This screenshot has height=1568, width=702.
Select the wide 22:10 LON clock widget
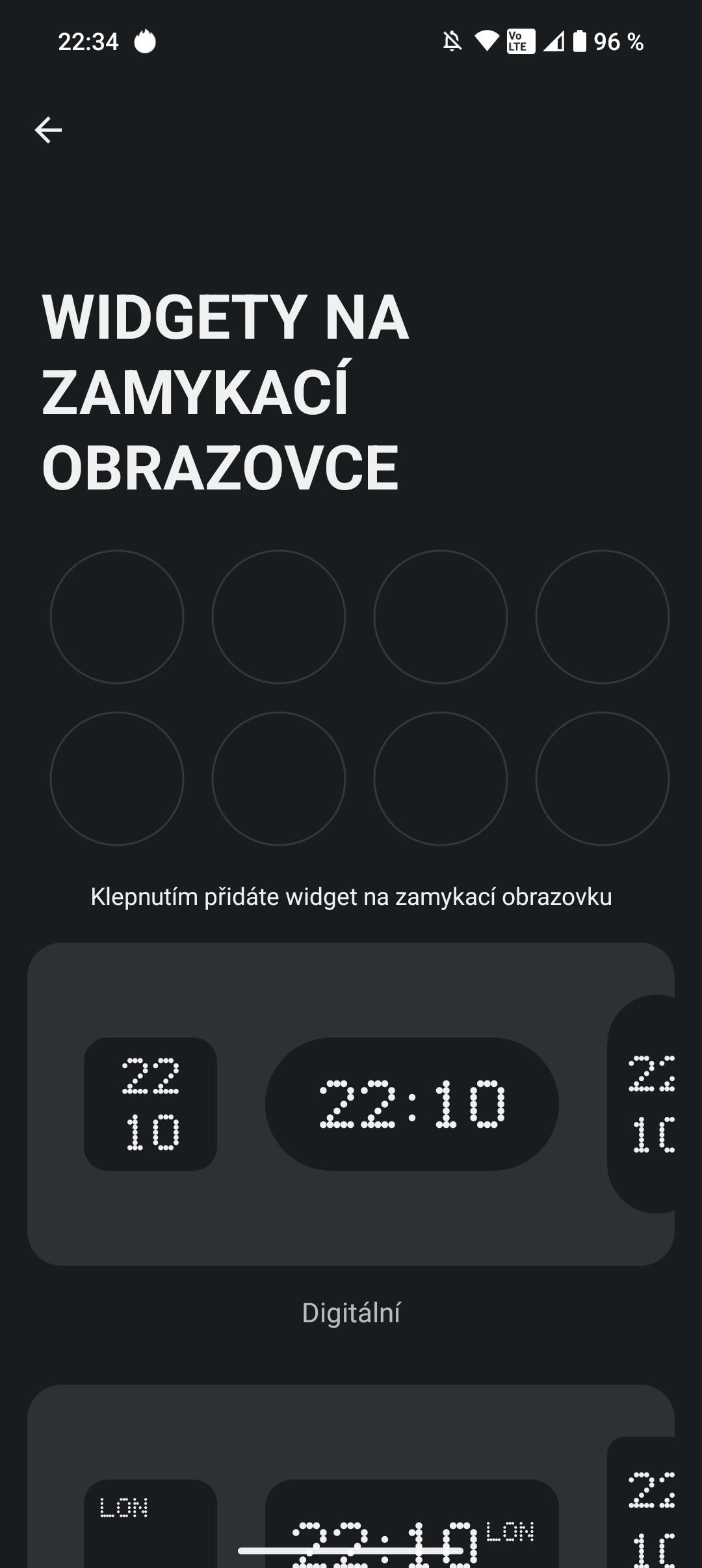point(412,1524)
